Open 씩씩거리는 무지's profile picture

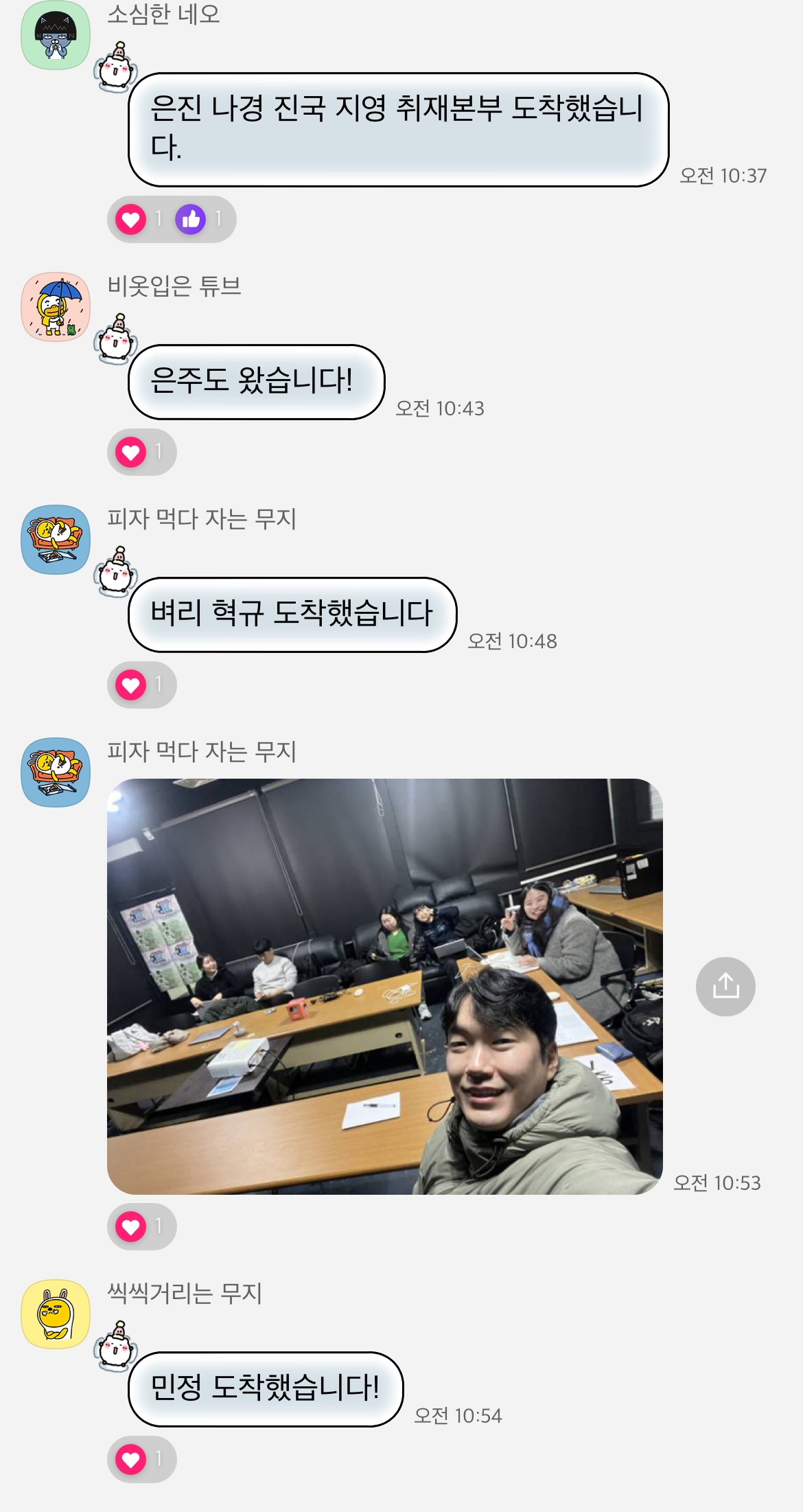pos(56,1314)
